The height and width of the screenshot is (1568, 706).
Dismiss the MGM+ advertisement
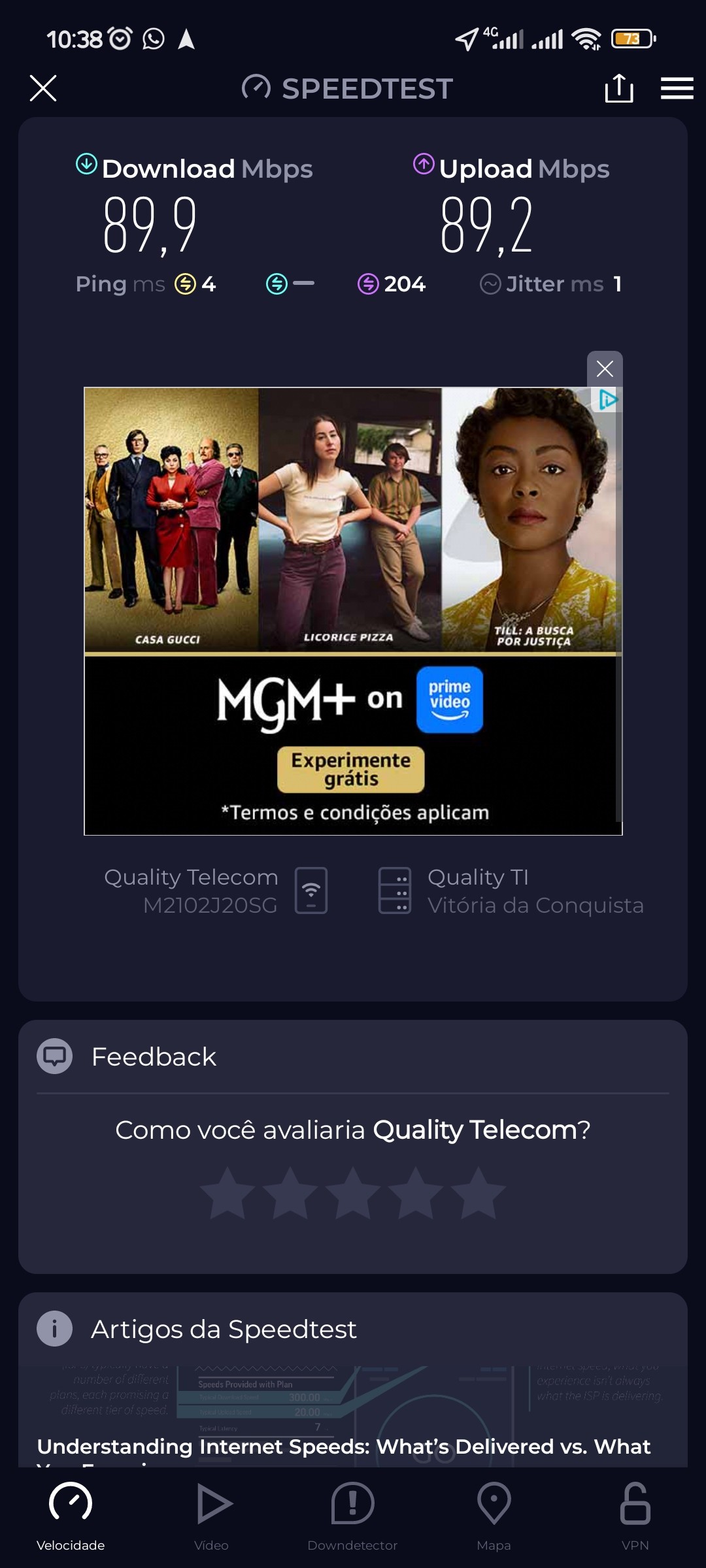click(605, 369)
